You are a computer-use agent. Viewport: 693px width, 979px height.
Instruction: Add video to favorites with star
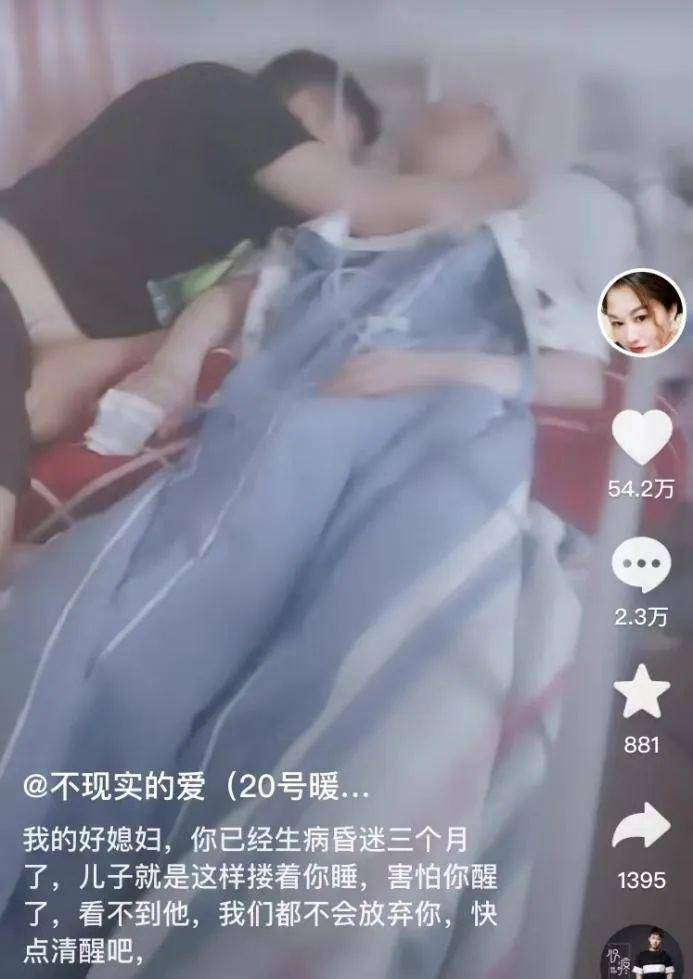[641, 692]
